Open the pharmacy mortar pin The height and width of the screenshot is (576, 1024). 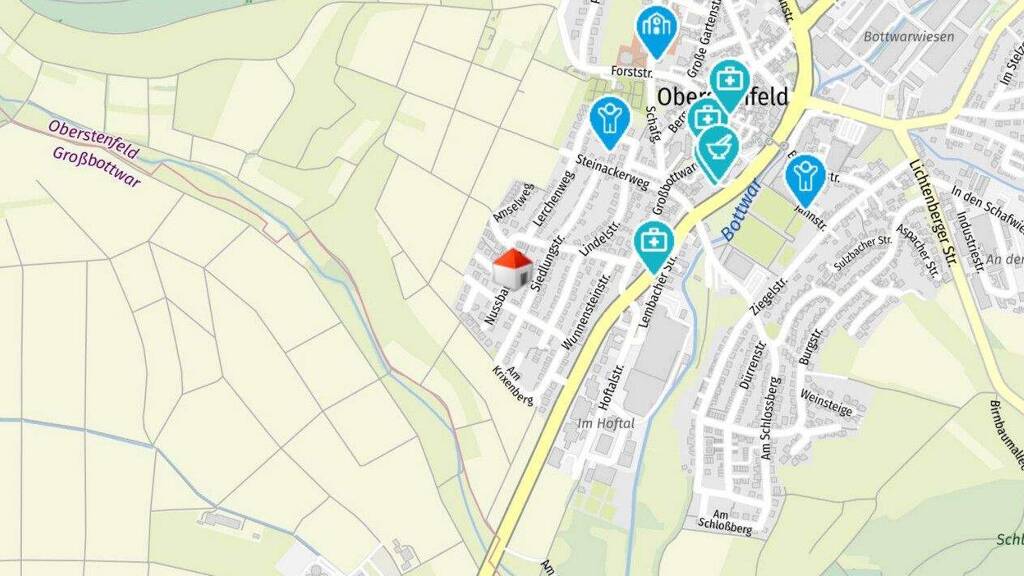click(718, 153)
